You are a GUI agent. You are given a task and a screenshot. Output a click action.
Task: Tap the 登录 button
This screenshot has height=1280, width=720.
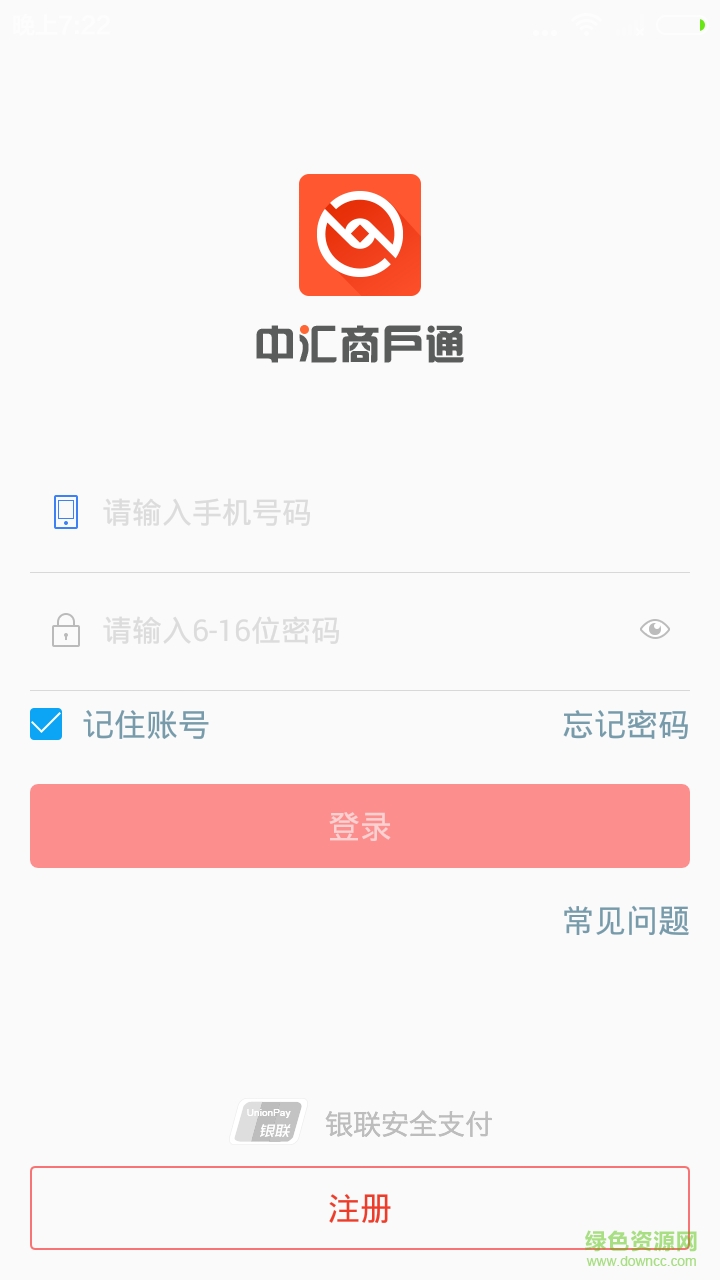360,826
